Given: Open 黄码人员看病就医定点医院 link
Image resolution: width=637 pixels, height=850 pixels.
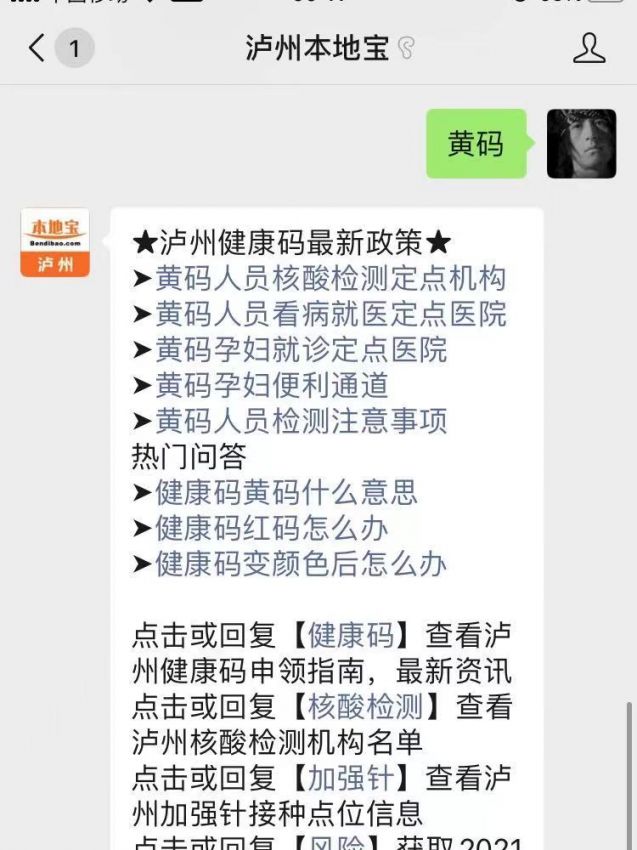Looking at the screenshot, I should [330, 314].
